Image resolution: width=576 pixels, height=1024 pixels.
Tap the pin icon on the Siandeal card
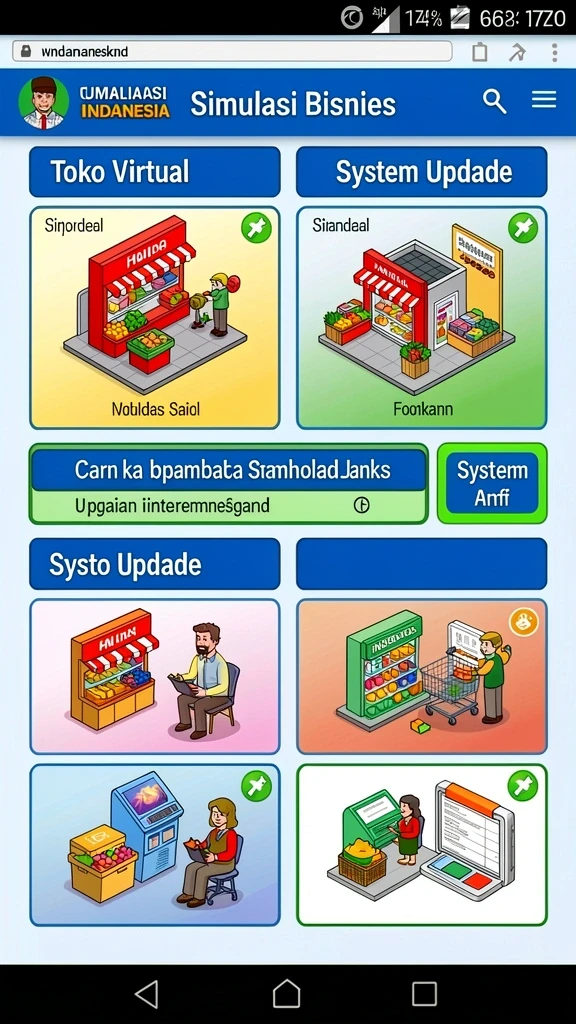click(x=523, y=228)
